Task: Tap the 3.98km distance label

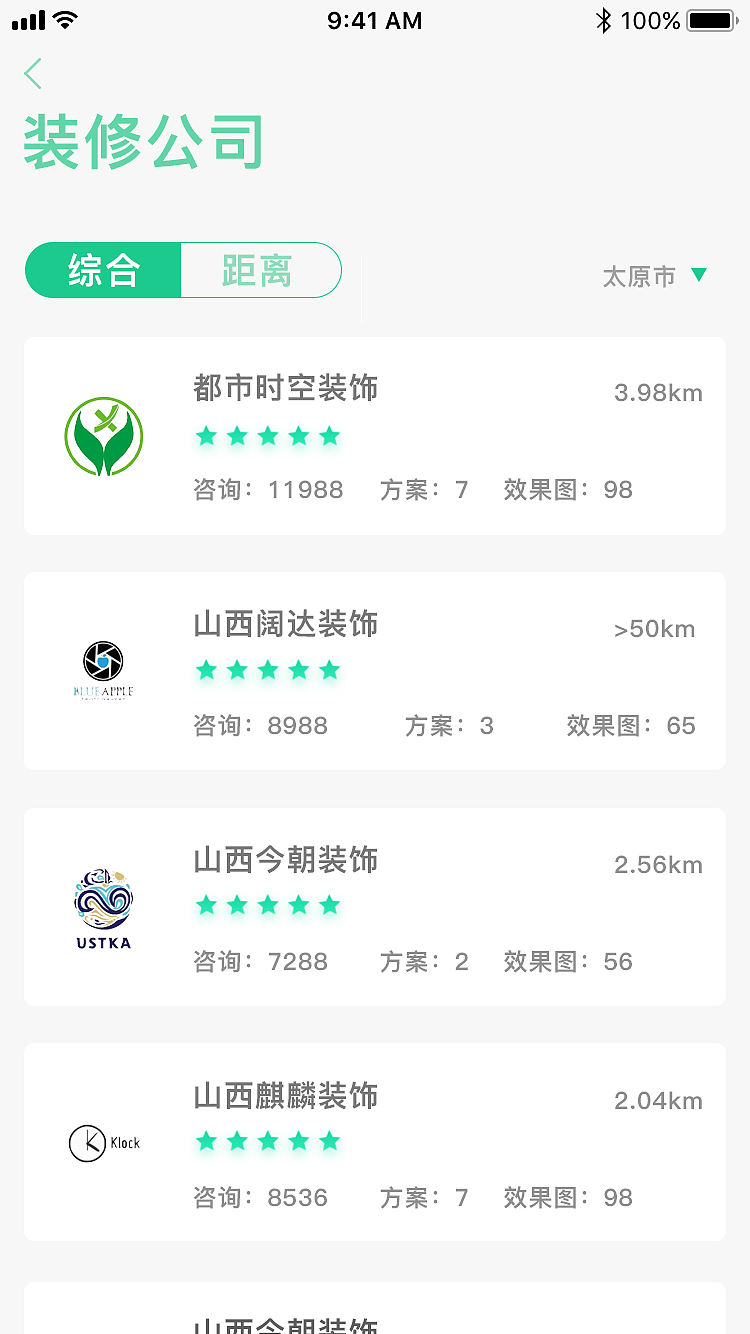Action: point(658,393)
